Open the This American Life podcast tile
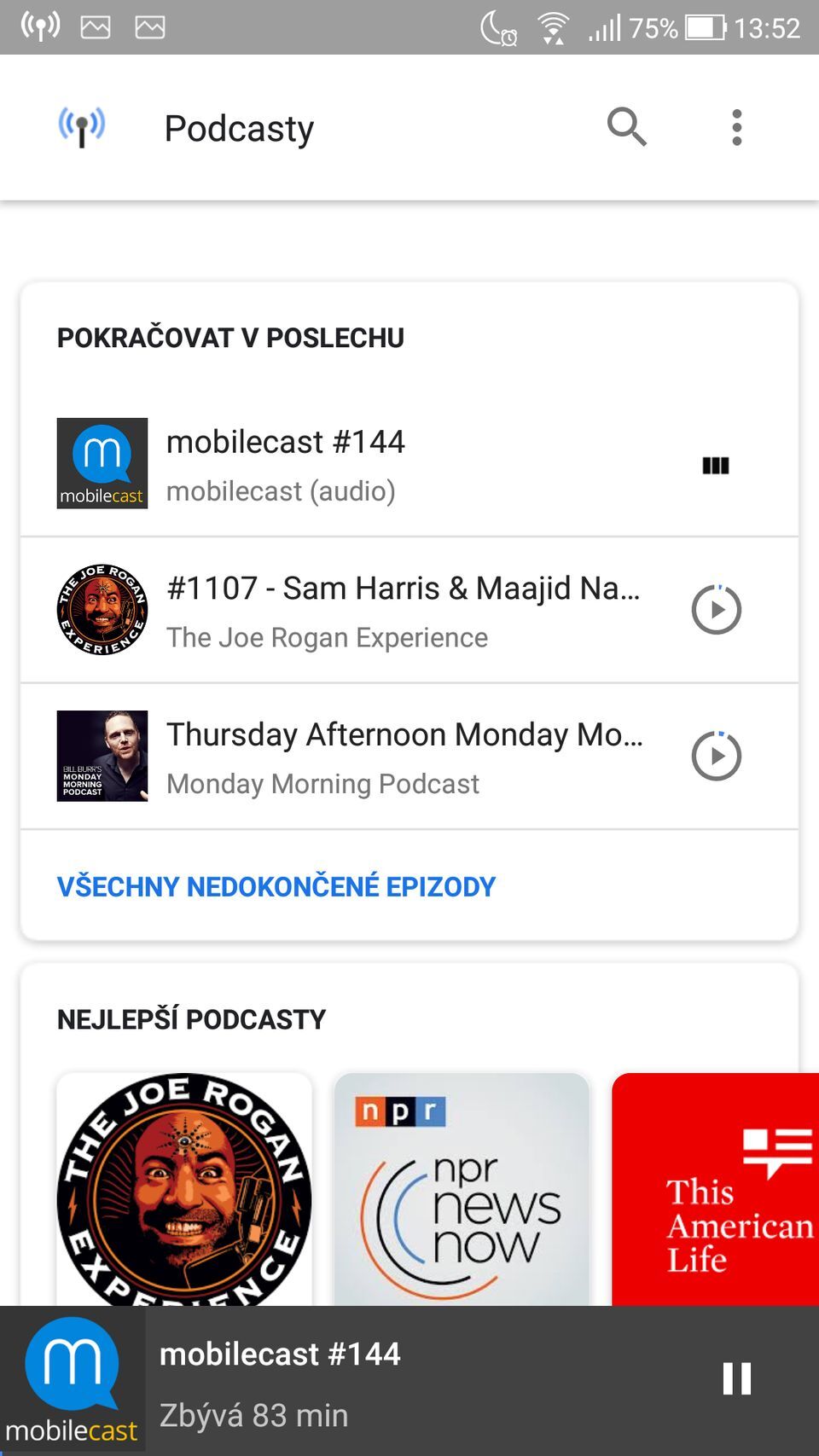The image size is (819, 1456). pyautogui.click(x=715, y=1189)
